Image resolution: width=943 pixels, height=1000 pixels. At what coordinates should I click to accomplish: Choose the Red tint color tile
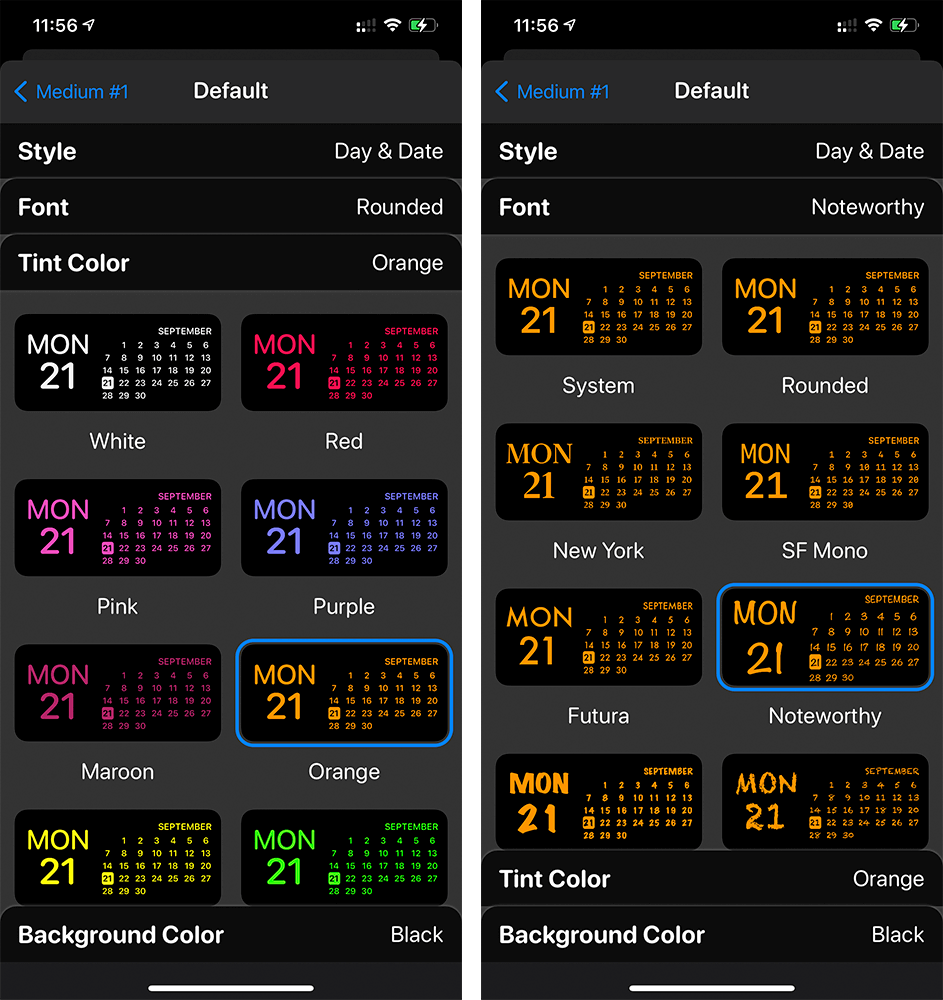(344, 362)
